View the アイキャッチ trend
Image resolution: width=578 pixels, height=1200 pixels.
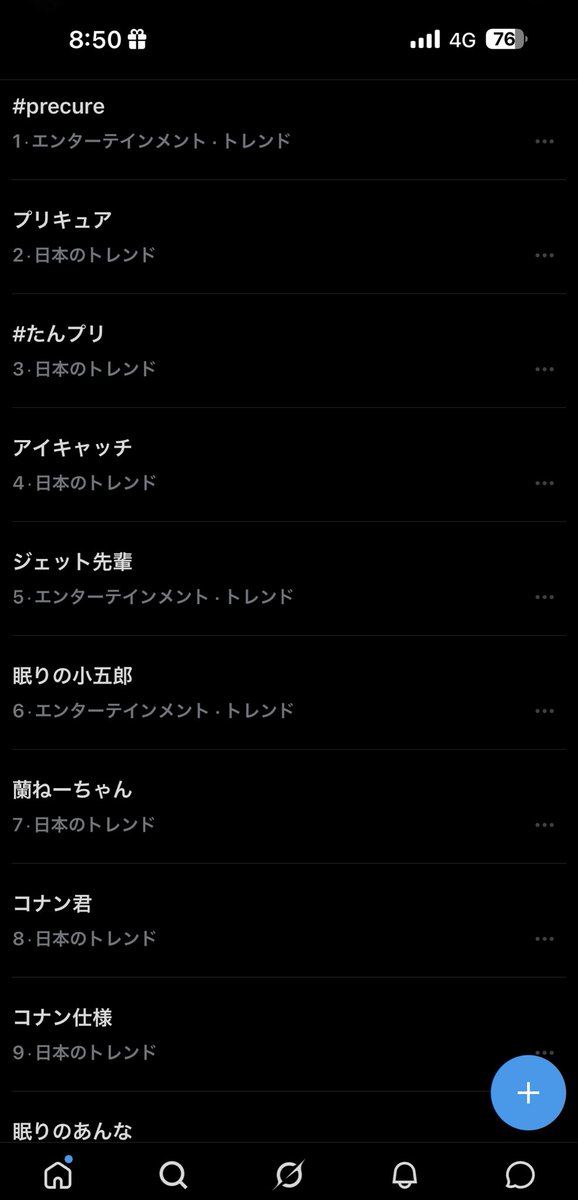pyautogui.click(x=289, y=465)
